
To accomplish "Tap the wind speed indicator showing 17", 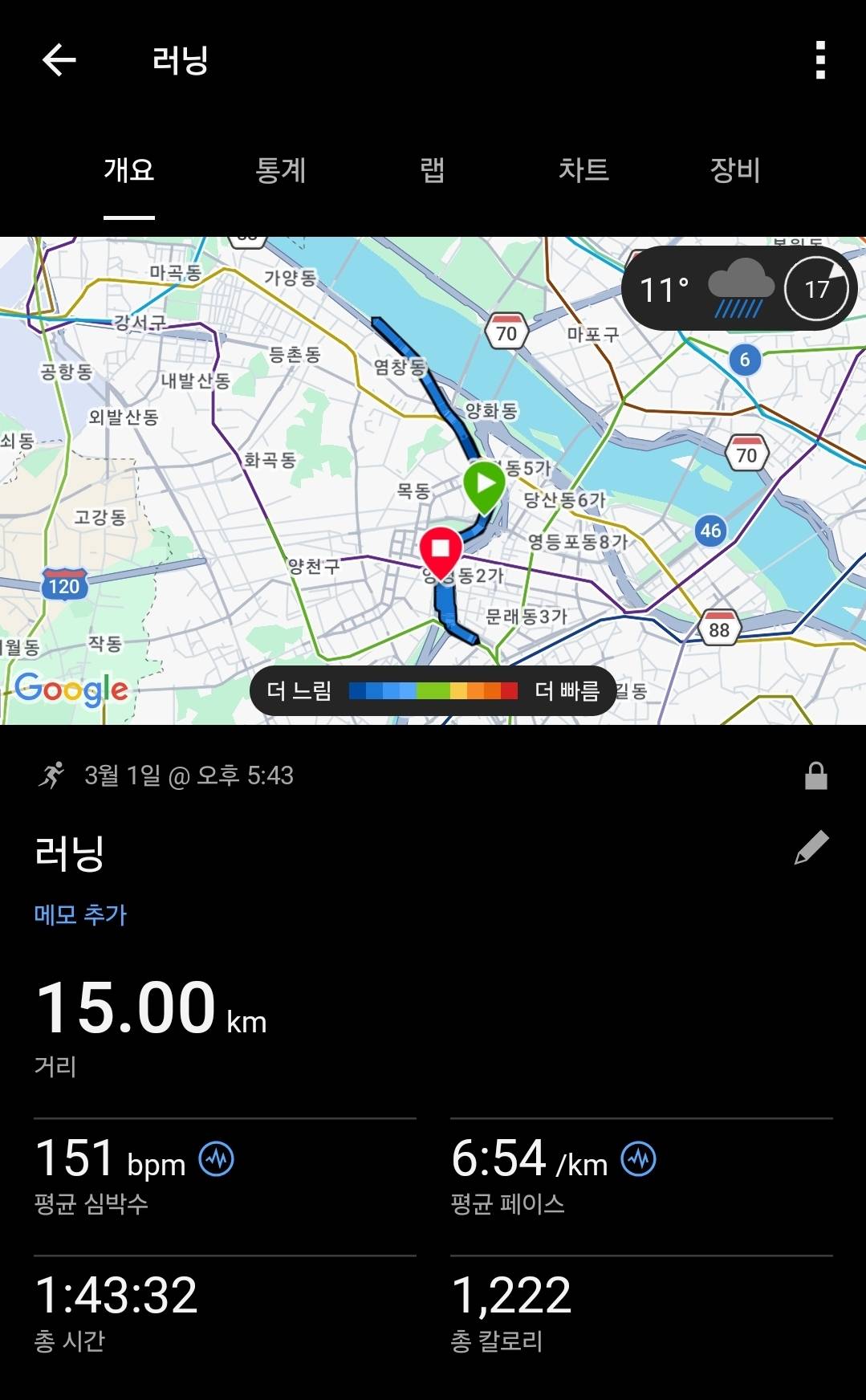I will tap(816, 287).
